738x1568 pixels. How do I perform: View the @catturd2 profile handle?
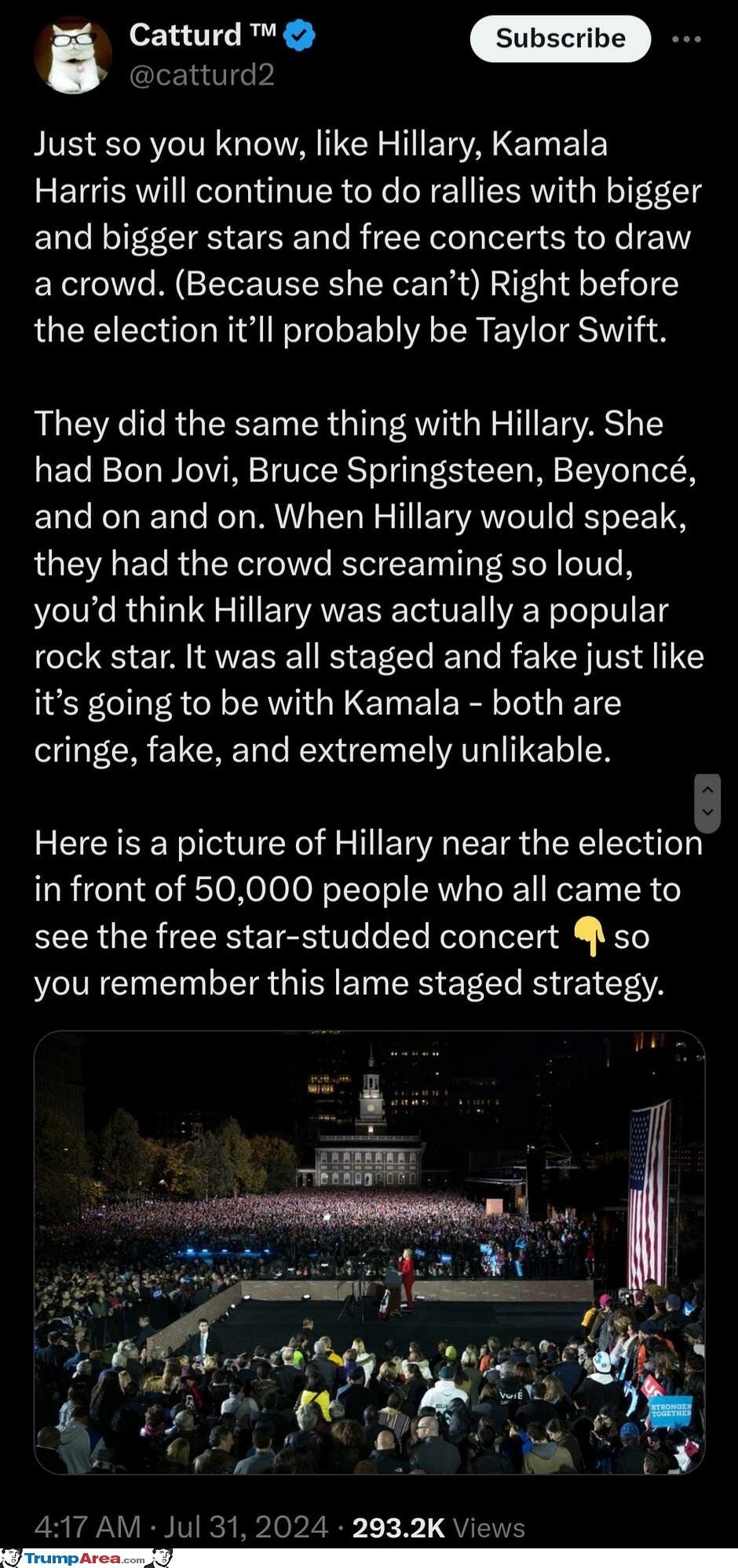[202, 75]
